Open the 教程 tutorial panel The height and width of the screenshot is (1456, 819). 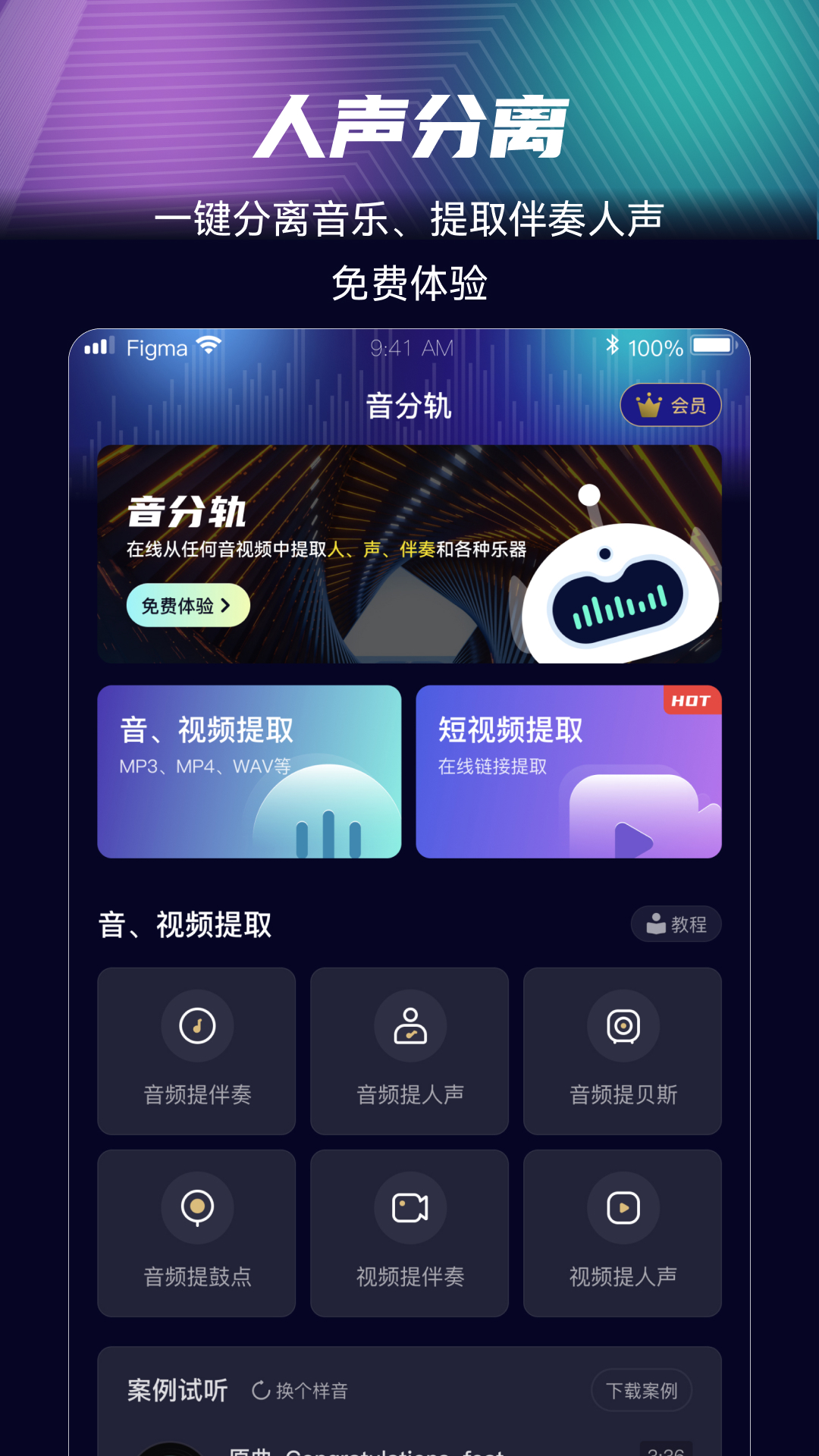coord(676,924)
